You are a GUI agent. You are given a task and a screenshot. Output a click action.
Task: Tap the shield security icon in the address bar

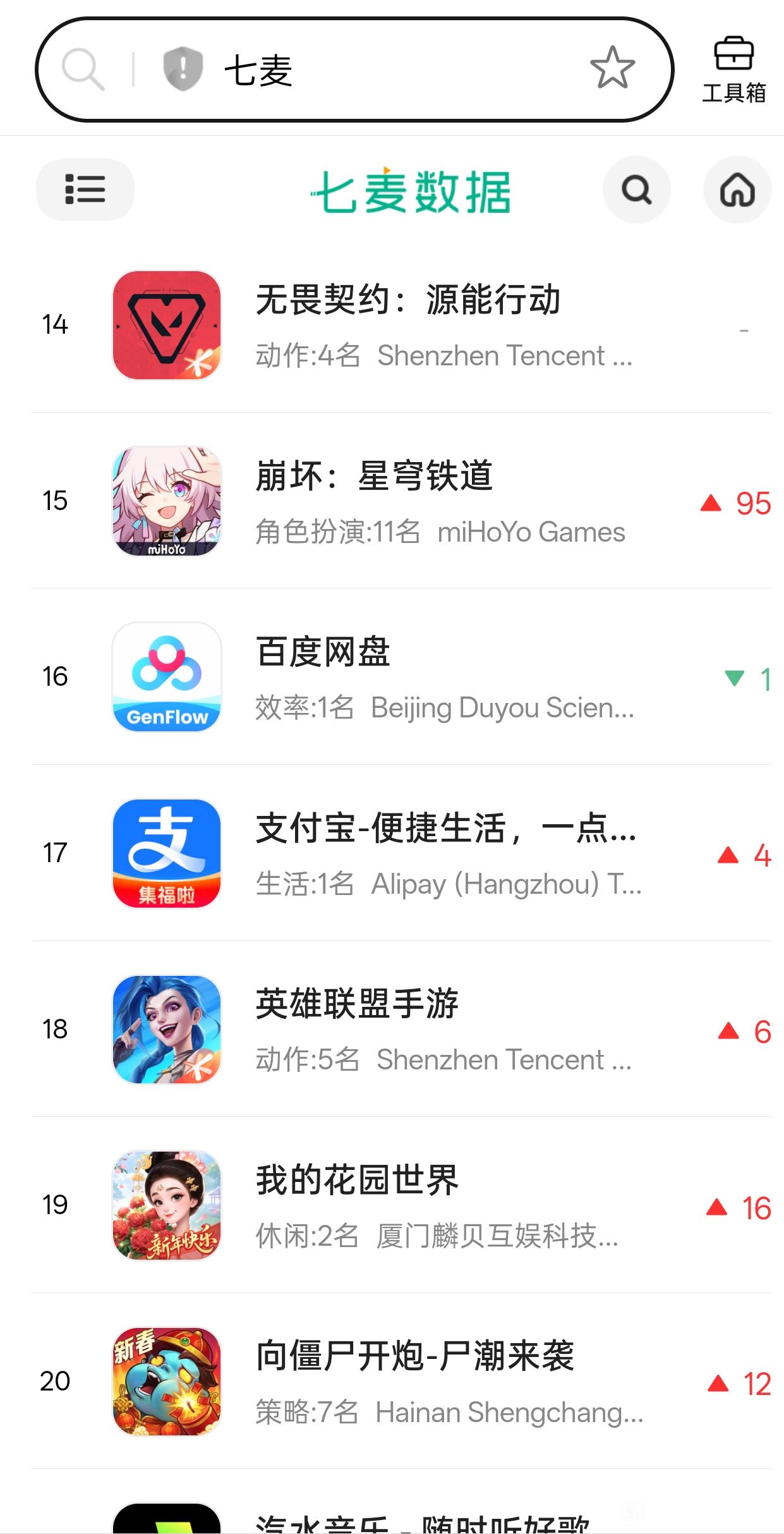point(183,69)
